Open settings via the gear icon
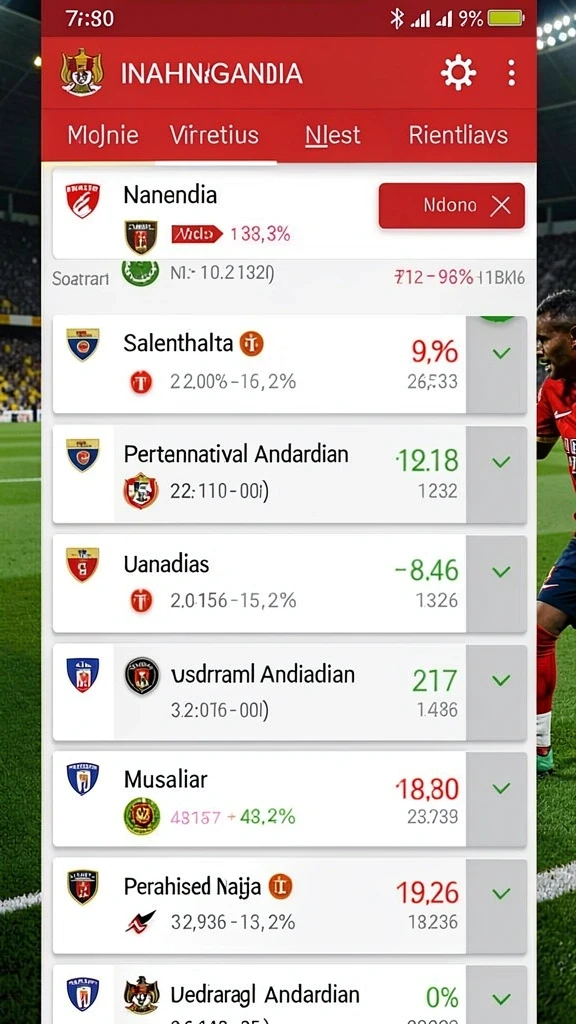This screenshot has height=1024, width=576. [458, 72]
